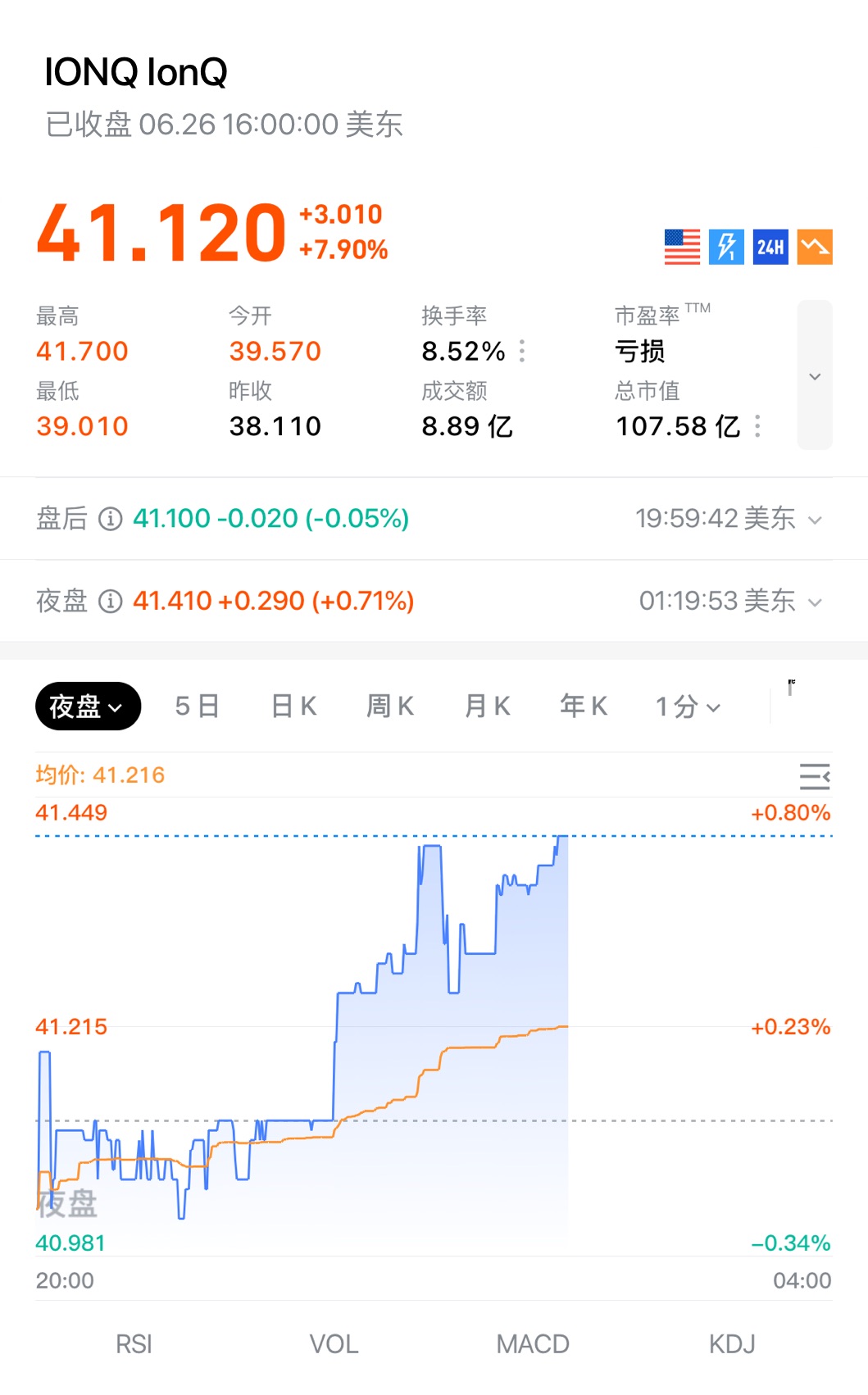The image size is (868, 1395).
Task: Open the 夜盘 chart period dropdown
Action: [x=88, y=706]
